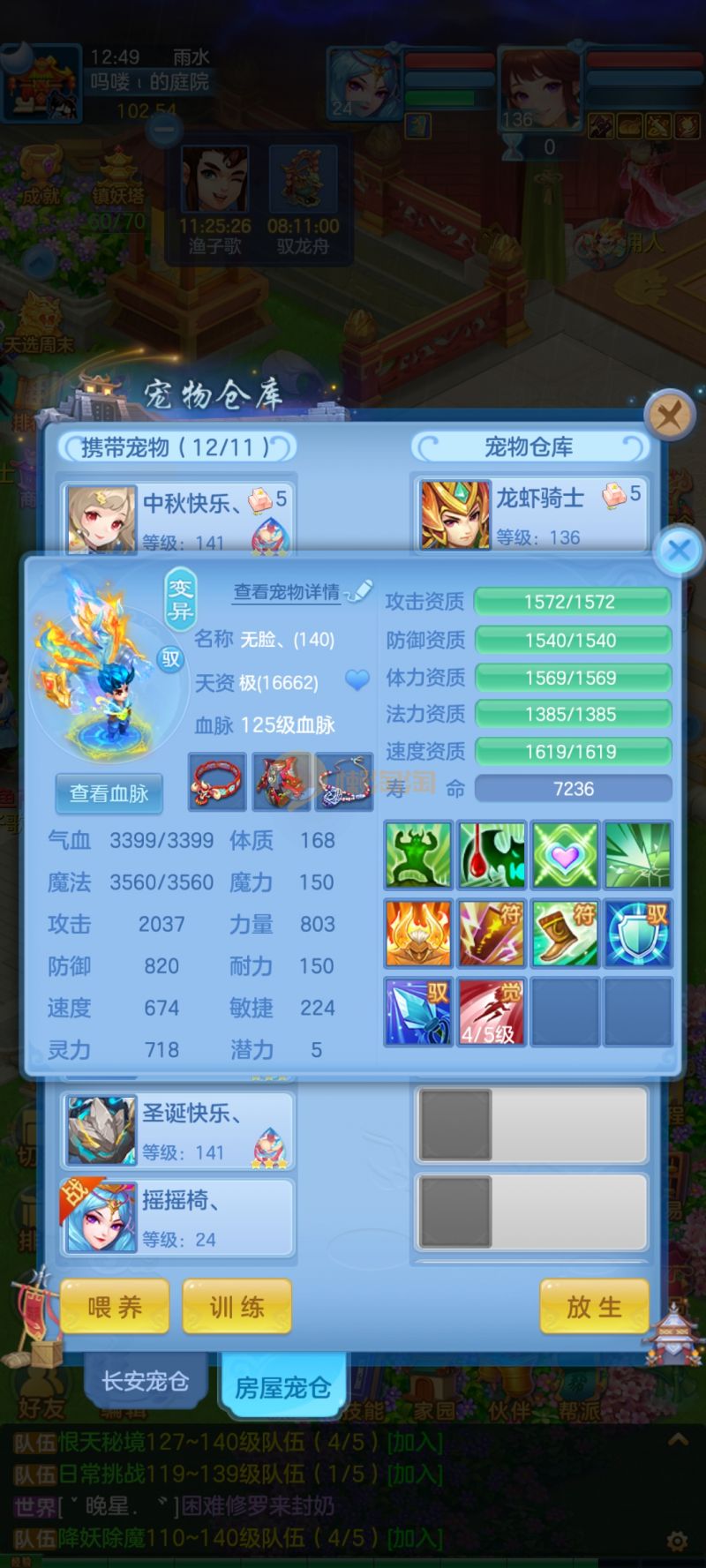Tap the 喂养 button
This screenshot has height=1568, width=706.
(115, 1307)
